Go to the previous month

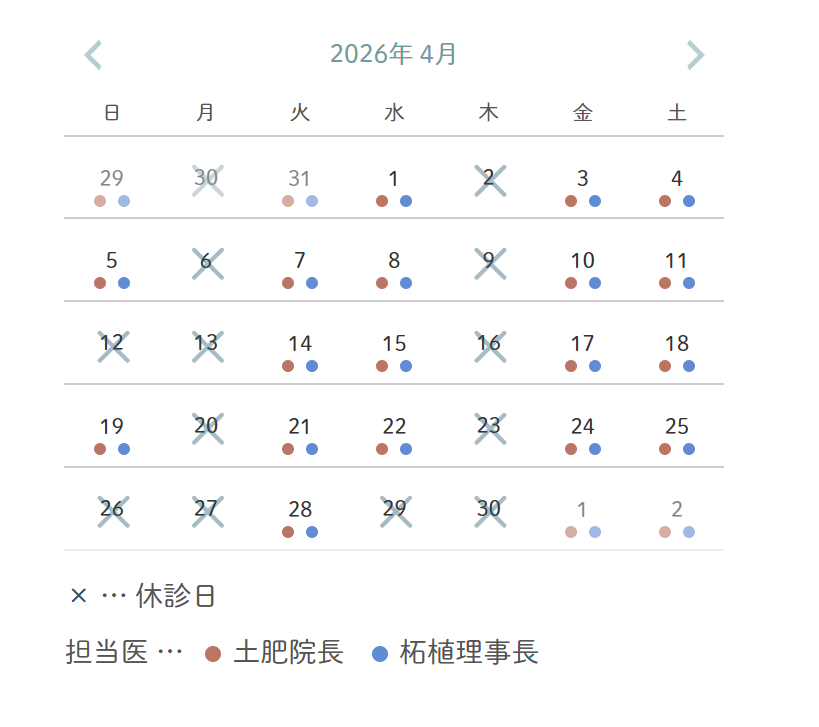point(93,55)
